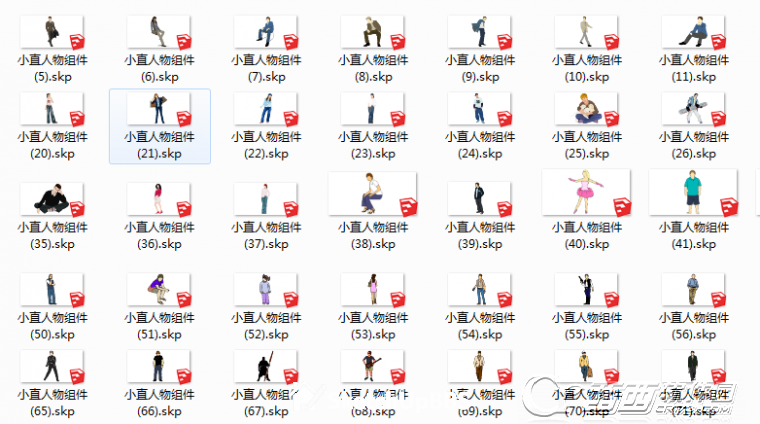
Task: Select file 小直人物组件 (7).skp
Action: (266, 33)
